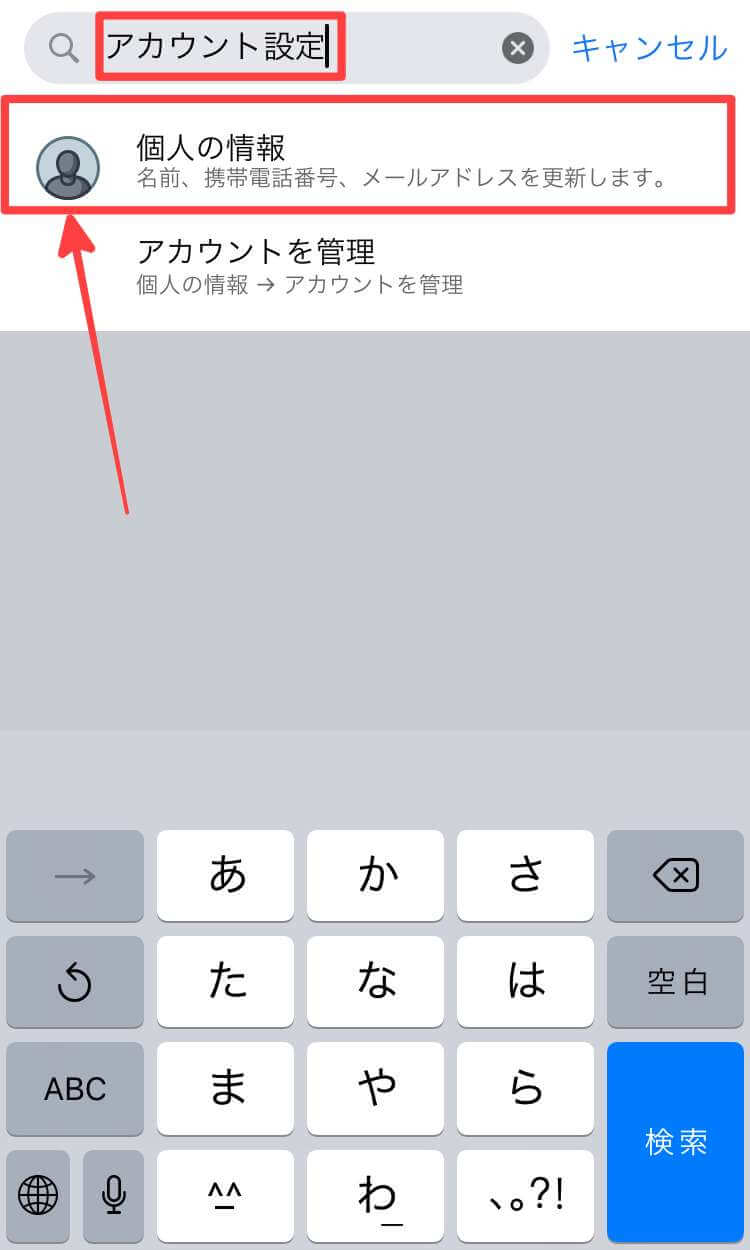Clear the search text with the X icon
Image resolution: width=750 pixels, height=1250 pixels.
(517, 47)
